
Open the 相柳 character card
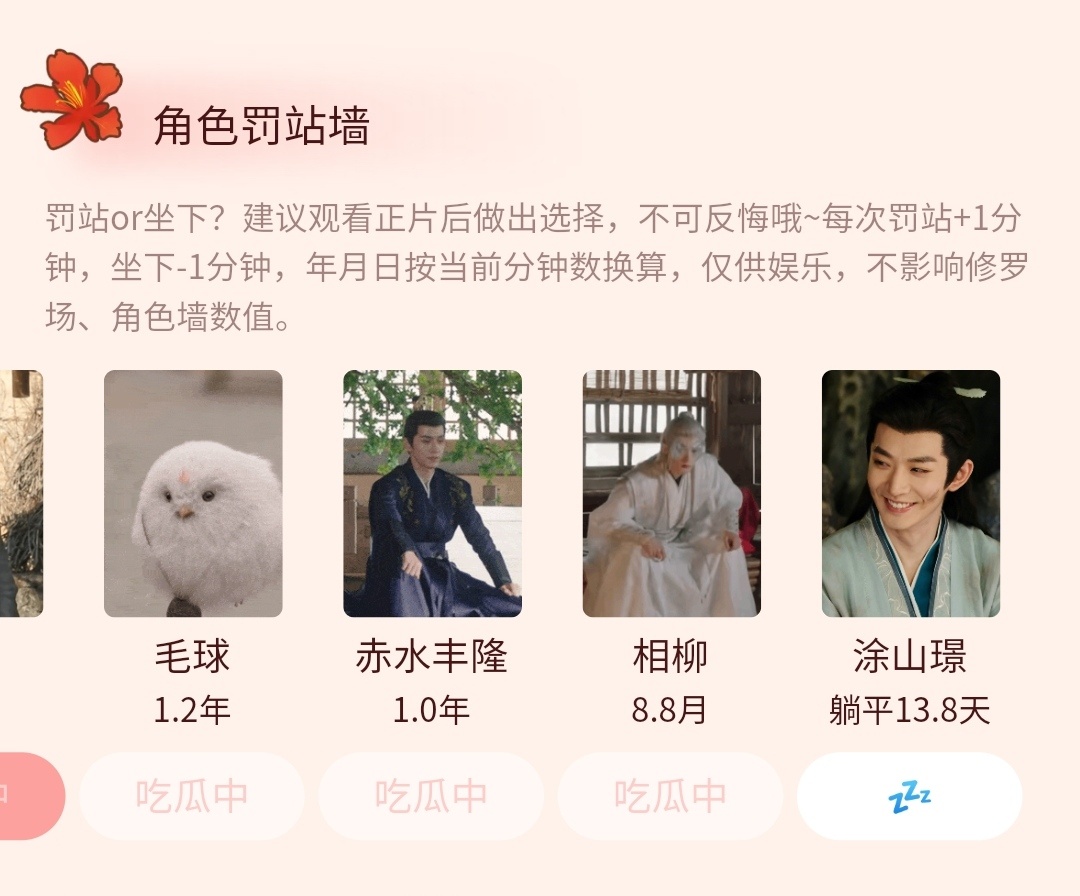671,493
